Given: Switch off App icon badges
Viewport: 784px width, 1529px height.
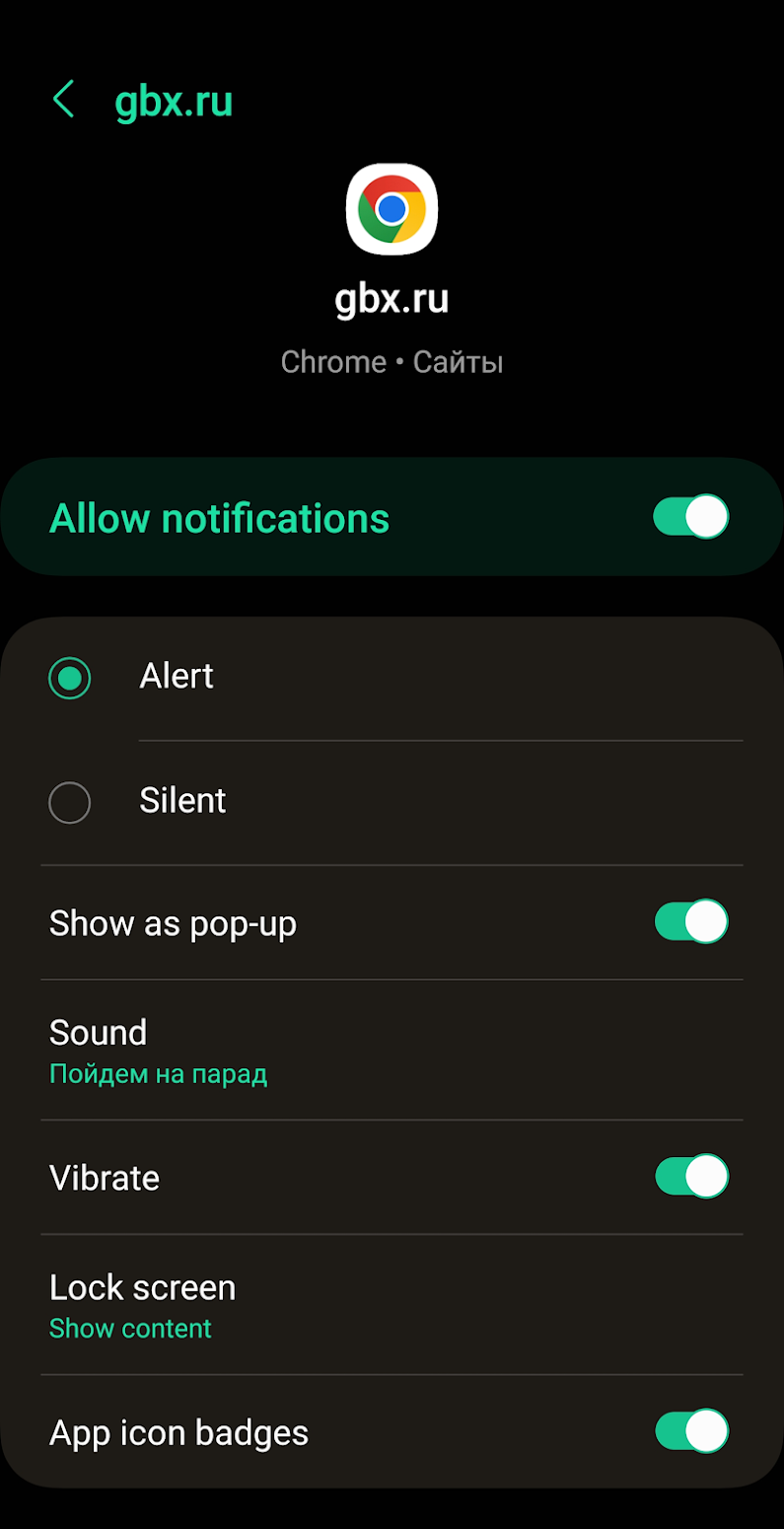Looking at the screenshot, I should [x=691, y=1431].
